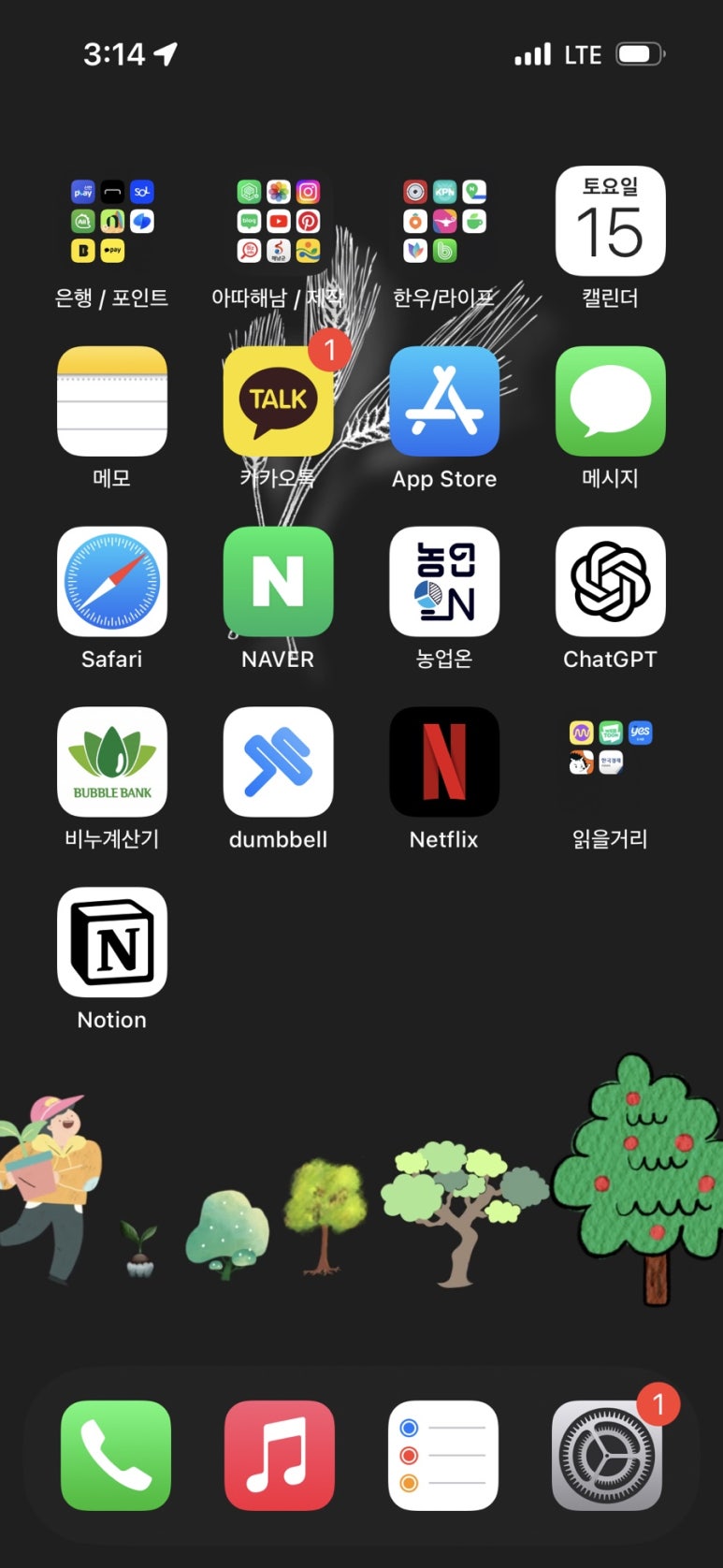Open the 한우/라이프 folder

pyautogui.click(x=444, y=222)
